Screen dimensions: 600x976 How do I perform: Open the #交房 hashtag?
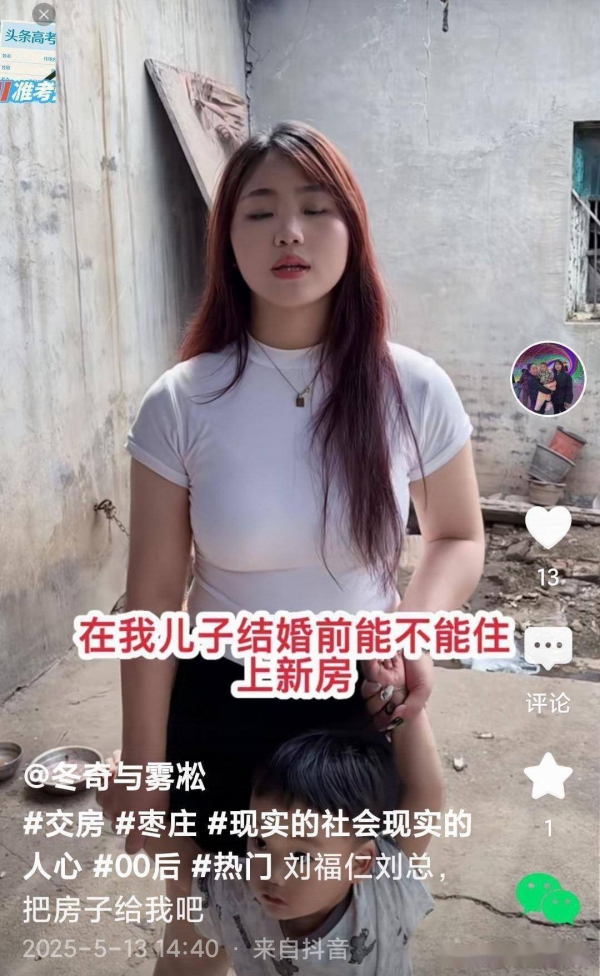tap(62, 824)
